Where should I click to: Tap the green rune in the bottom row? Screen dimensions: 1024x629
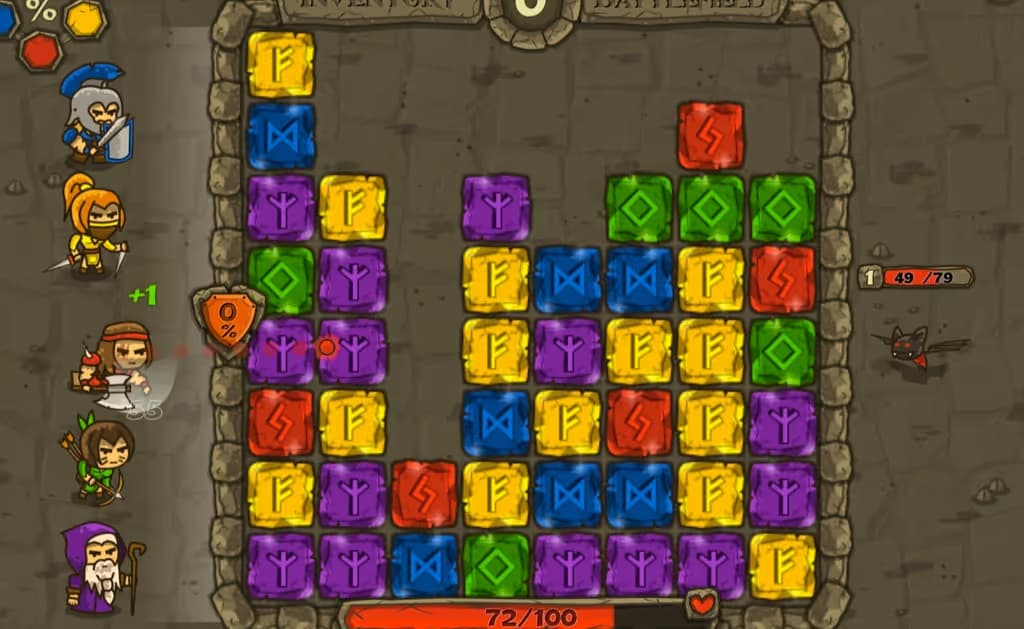point(496,566)
